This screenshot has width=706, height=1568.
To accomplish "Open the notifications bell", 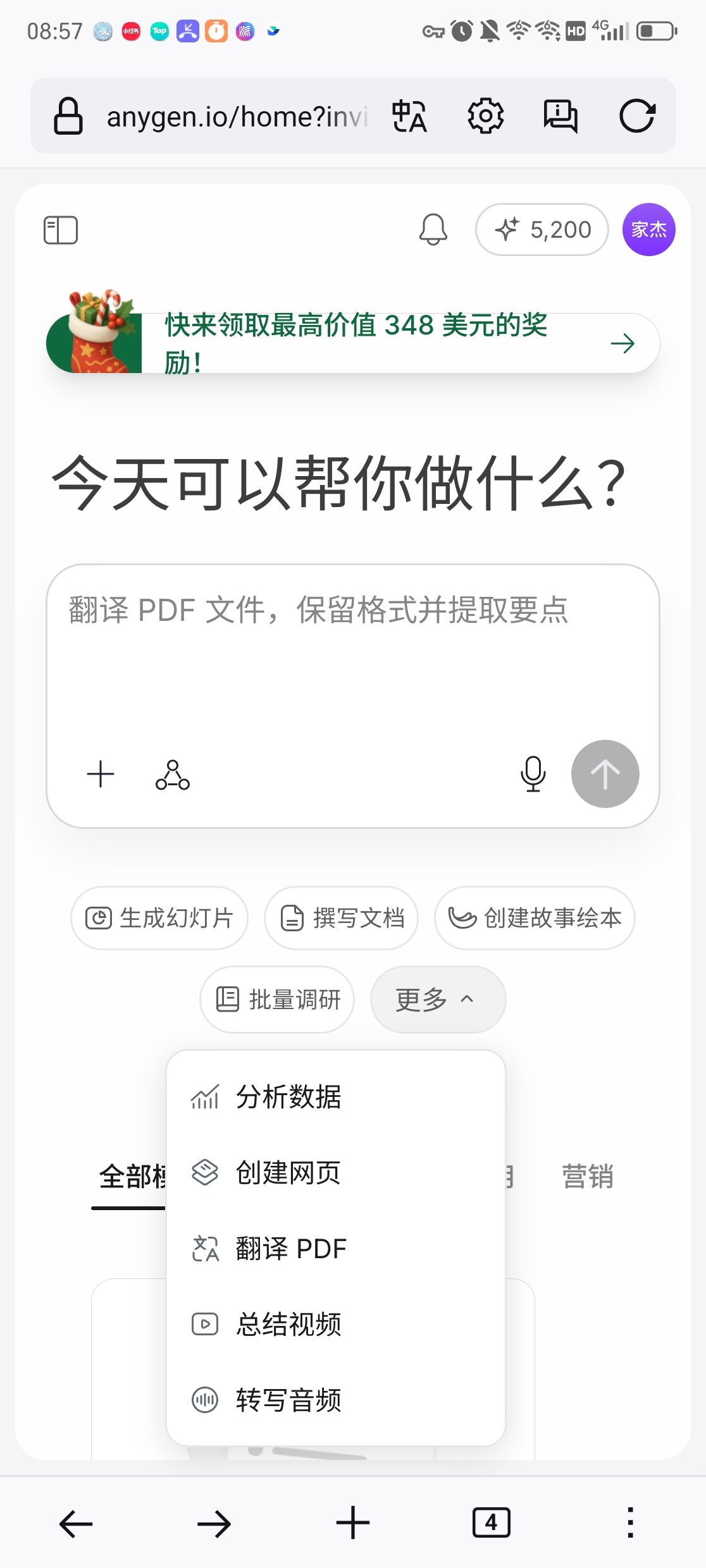I will coord(433,230).
